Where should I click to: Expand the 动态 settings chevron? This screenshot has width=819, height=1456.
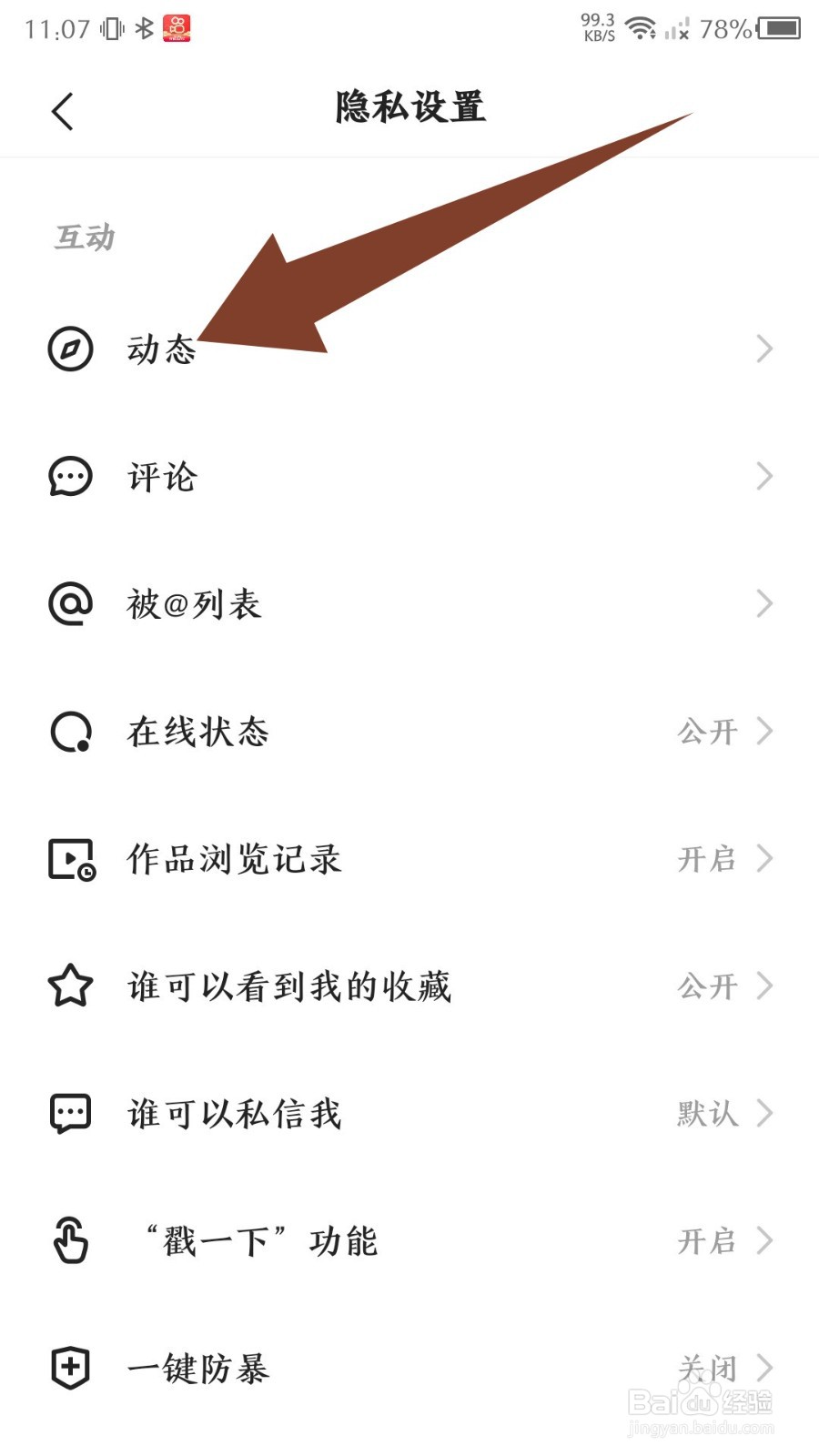(764, 349)
